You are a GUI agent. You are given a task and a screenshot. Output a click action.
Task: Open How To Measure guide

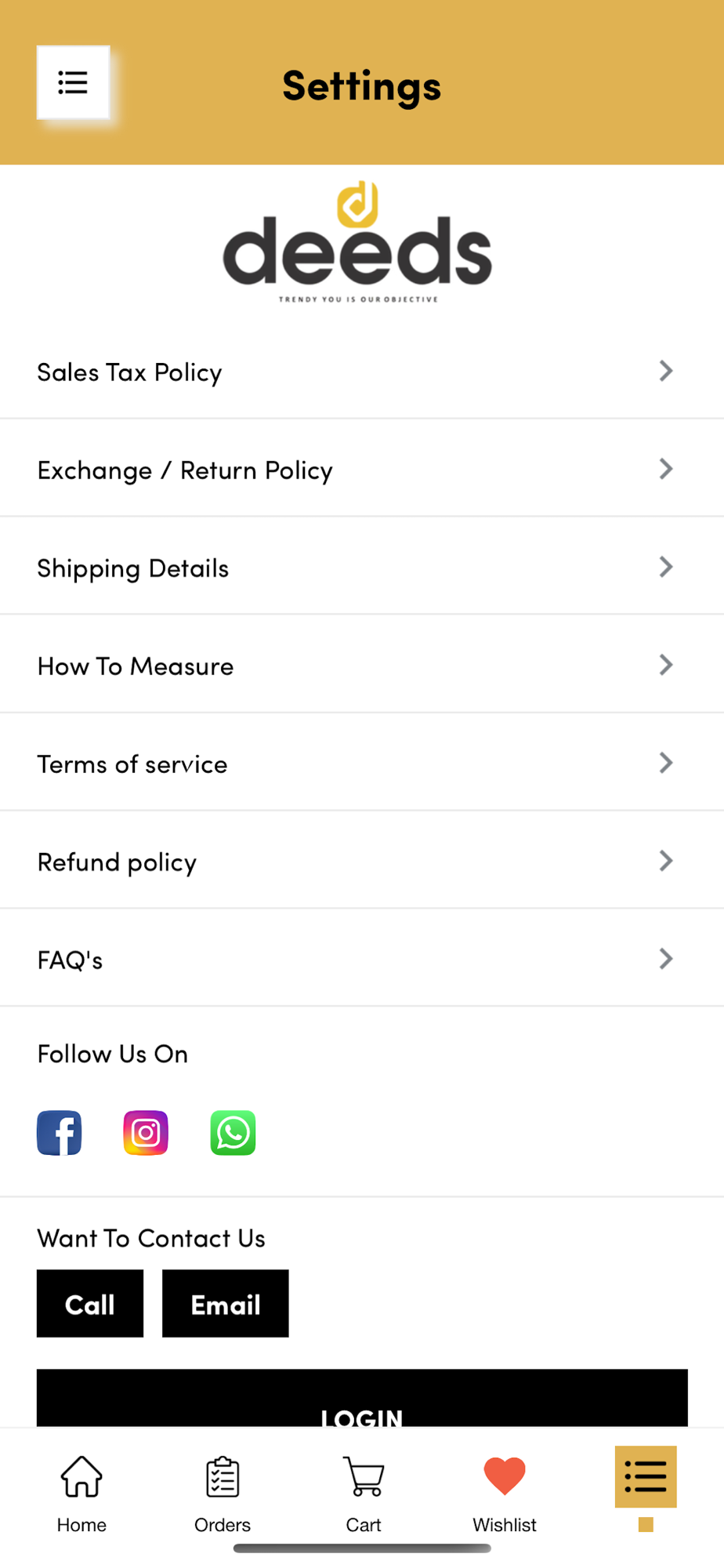(x=362, y=665)
